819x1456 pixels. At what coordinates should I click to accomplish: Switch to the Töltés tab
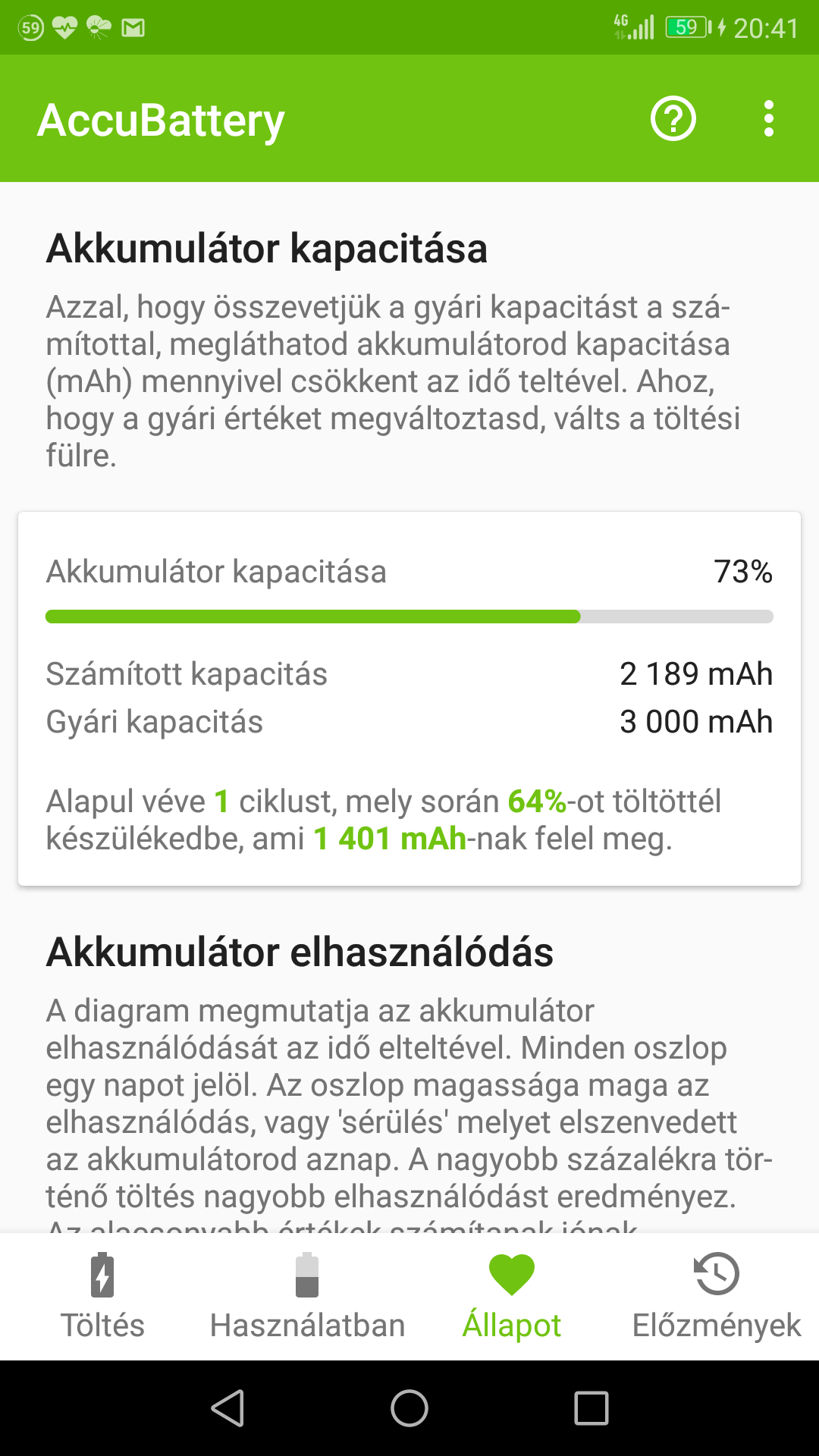102,1296
